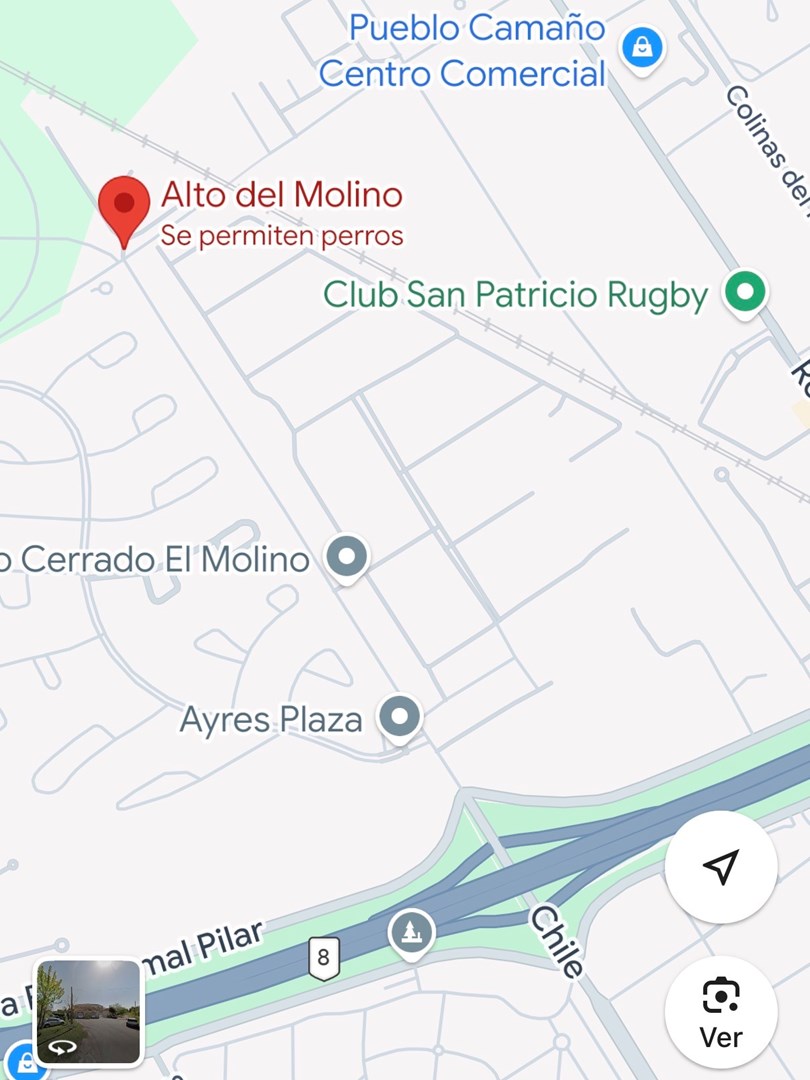
Task: Open the Barrio Cerrado El Molino marker
Action: [x=347, y=558]
